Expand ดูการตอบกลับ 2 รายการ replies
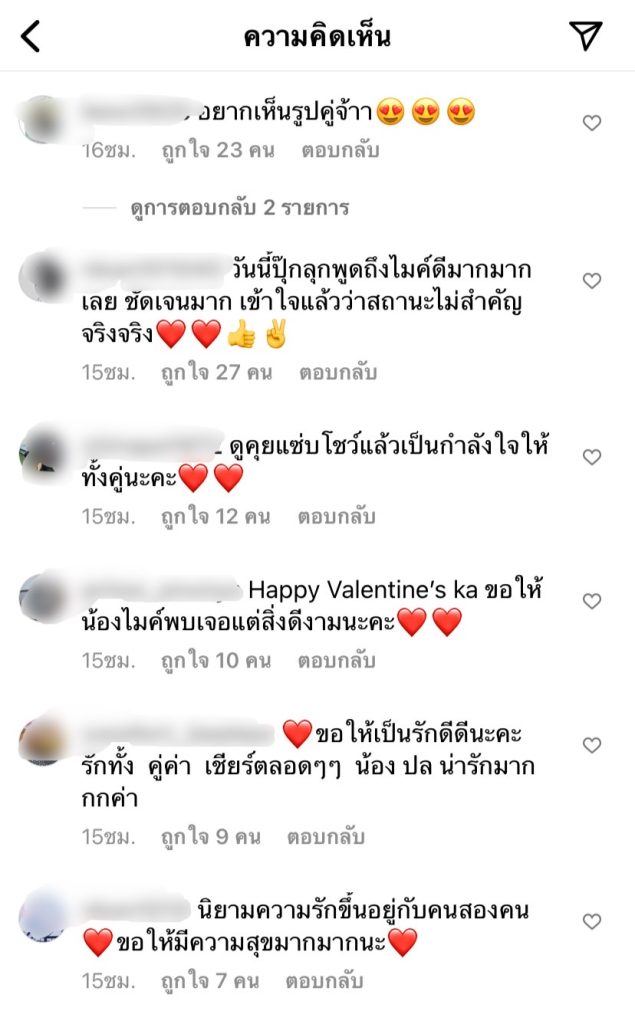 [x=239, y=209]
